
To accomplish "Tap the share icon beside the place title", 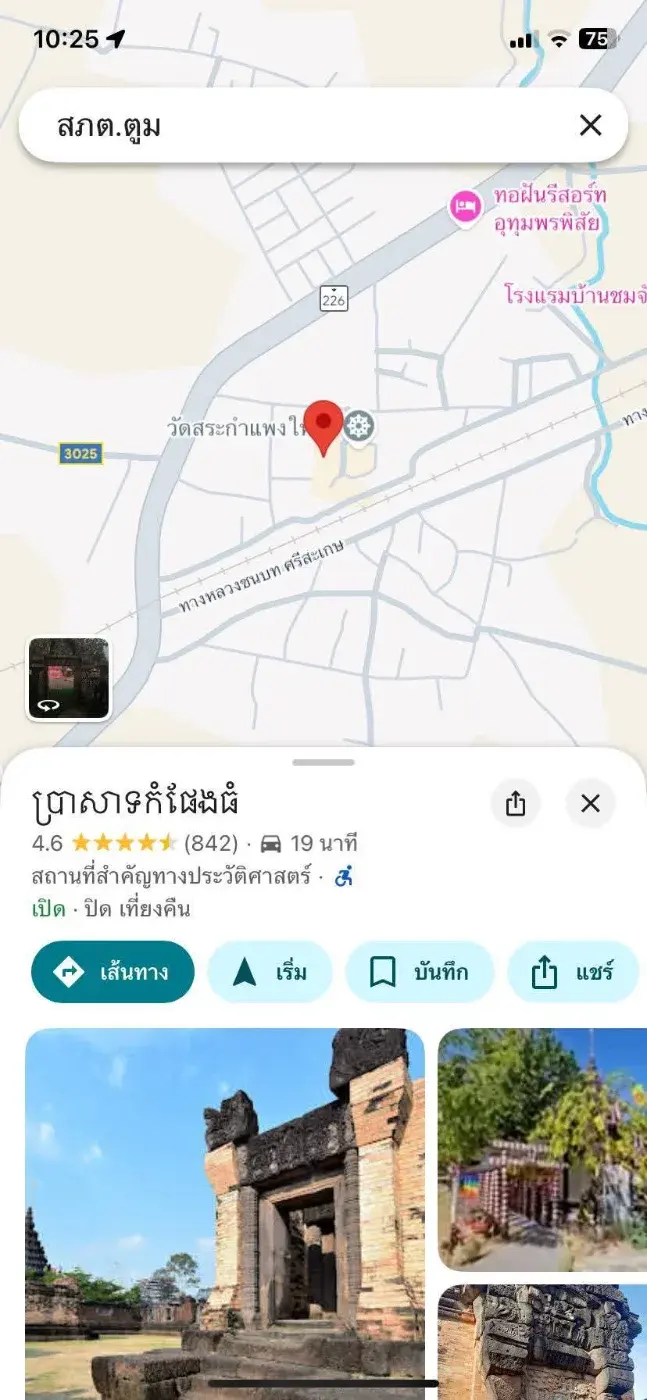I will pos(516,803).
